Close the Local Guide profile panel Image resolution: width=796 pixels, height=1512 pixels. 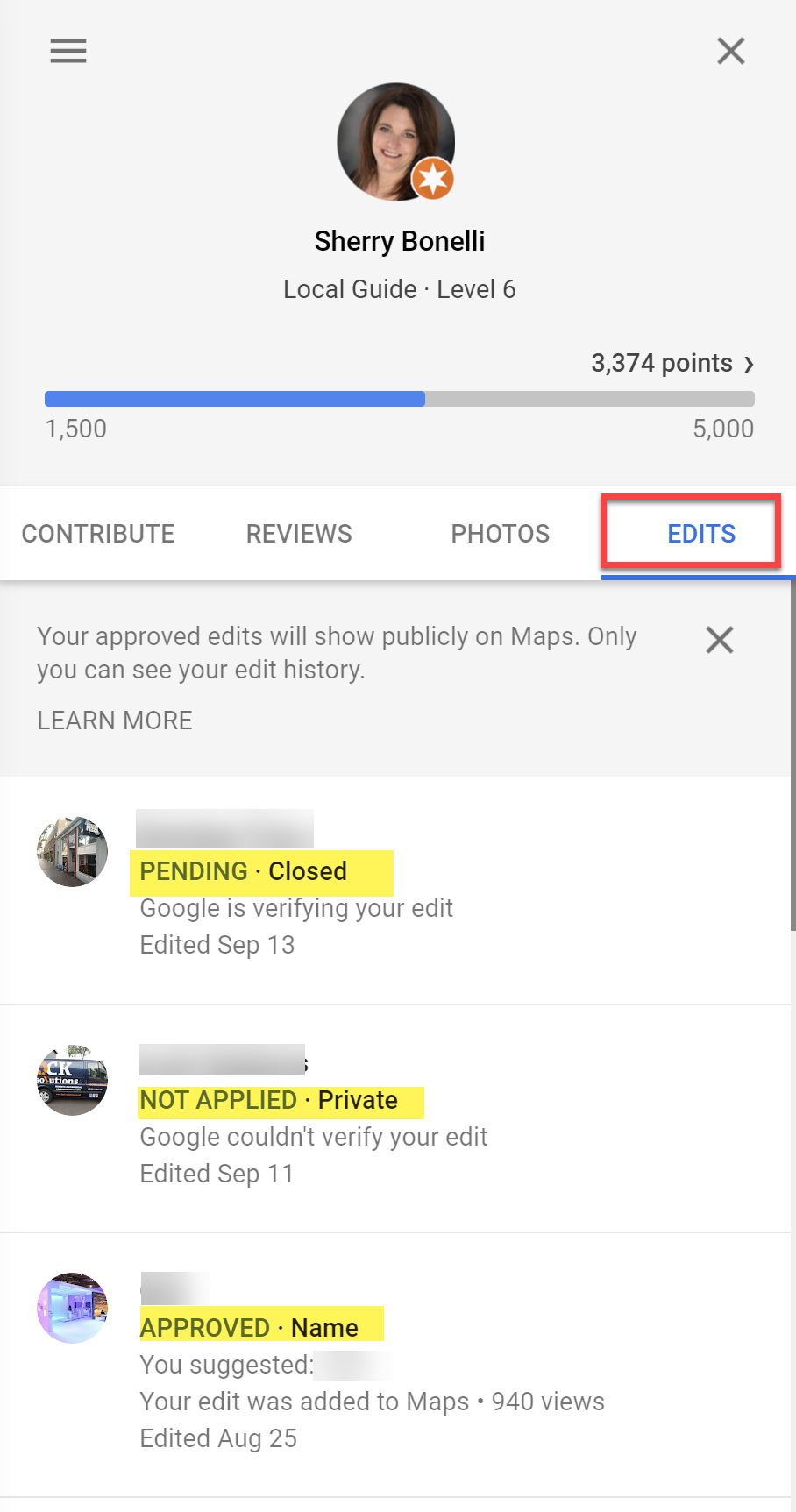730,51
